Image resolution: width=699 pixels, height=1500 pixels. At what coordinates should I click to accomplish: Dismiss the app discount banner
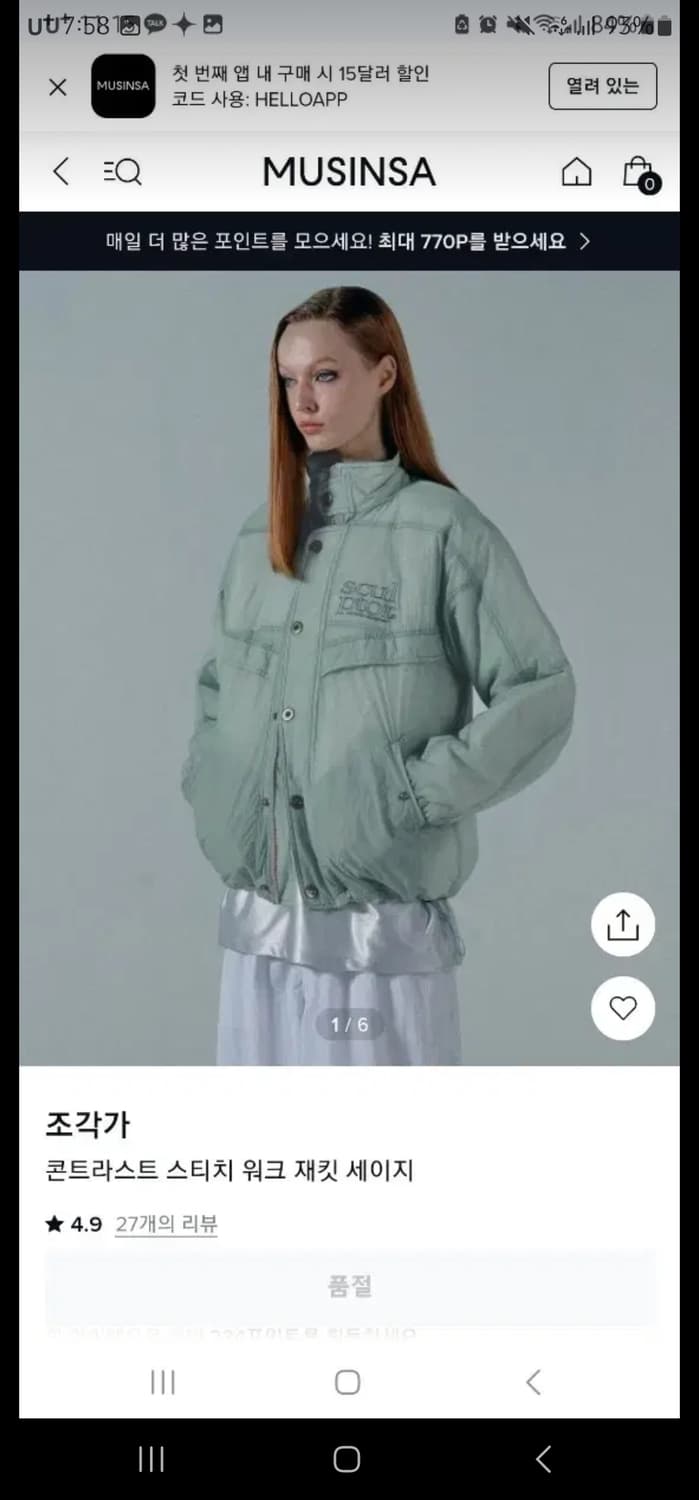[x=58, y=87]
